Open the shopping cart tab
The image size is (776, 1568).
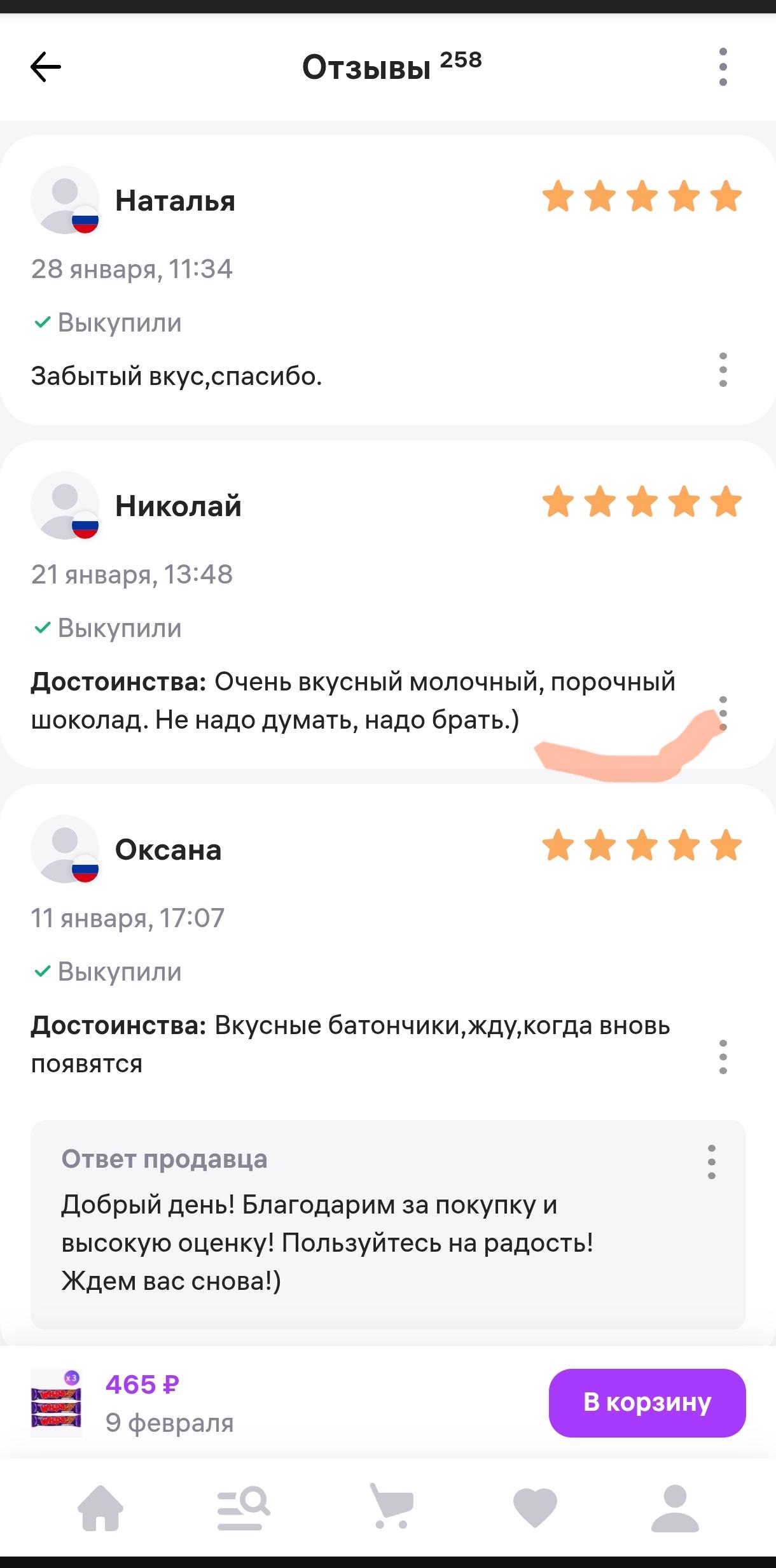pos(392,1506)
